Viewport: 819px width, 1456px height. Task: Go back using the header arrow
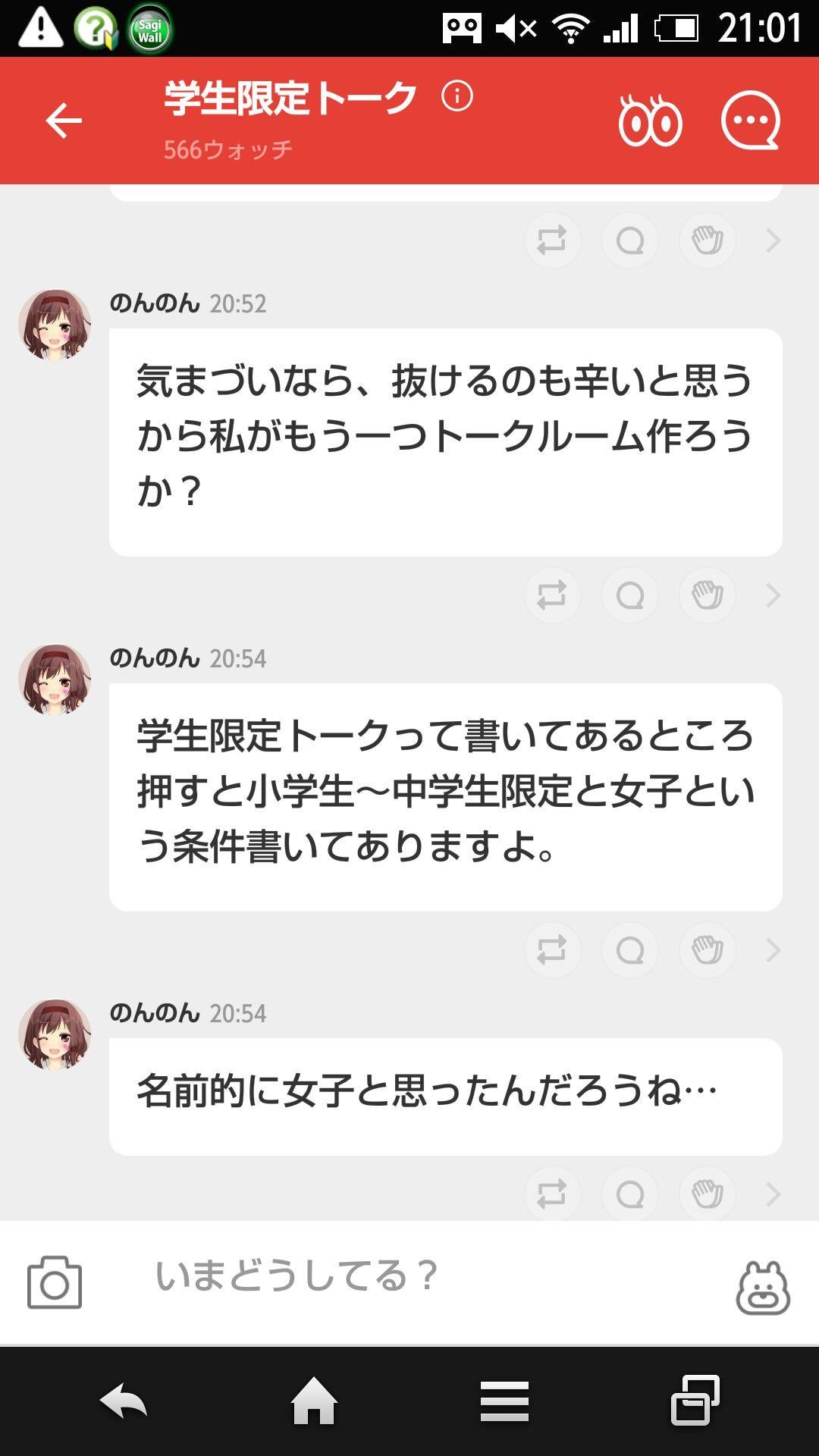point(63,121)
